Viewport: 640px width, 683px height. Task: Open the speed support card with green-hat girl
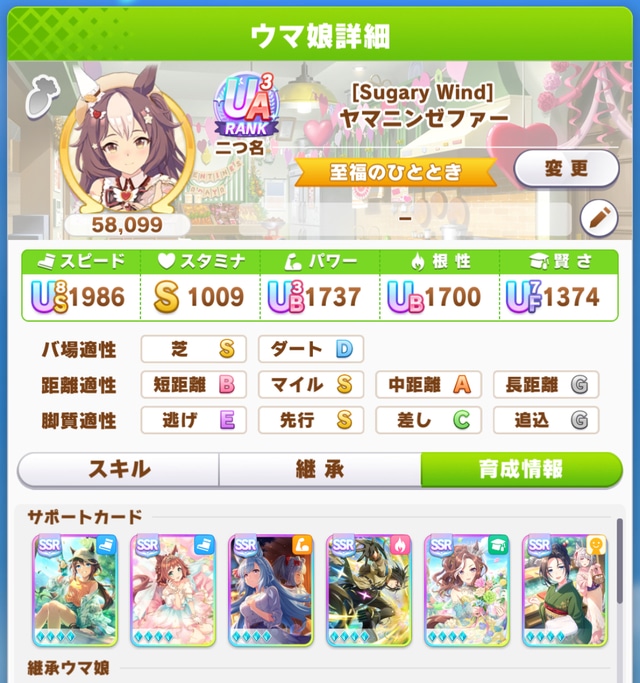[75, 590]
